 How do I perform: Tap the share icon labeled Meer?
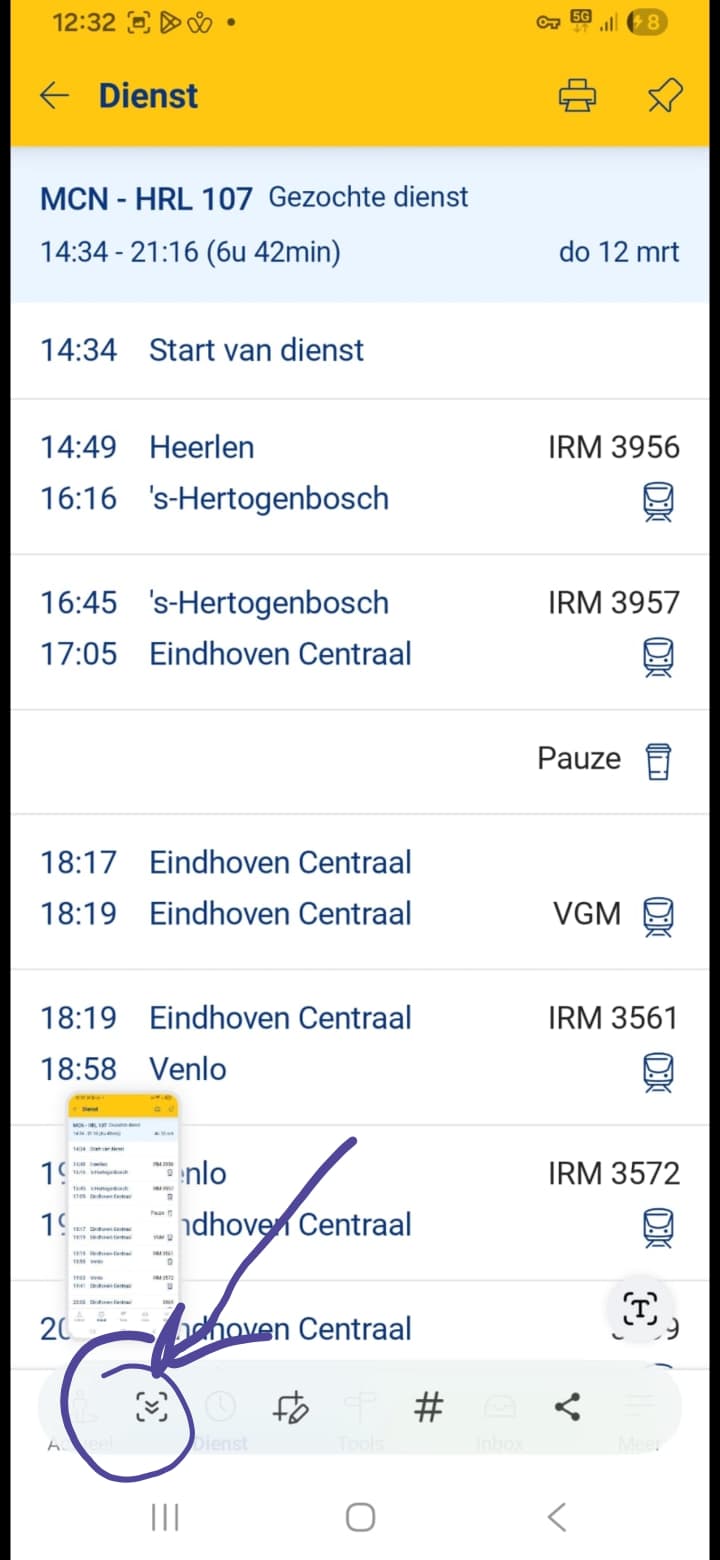point(568,1407)
